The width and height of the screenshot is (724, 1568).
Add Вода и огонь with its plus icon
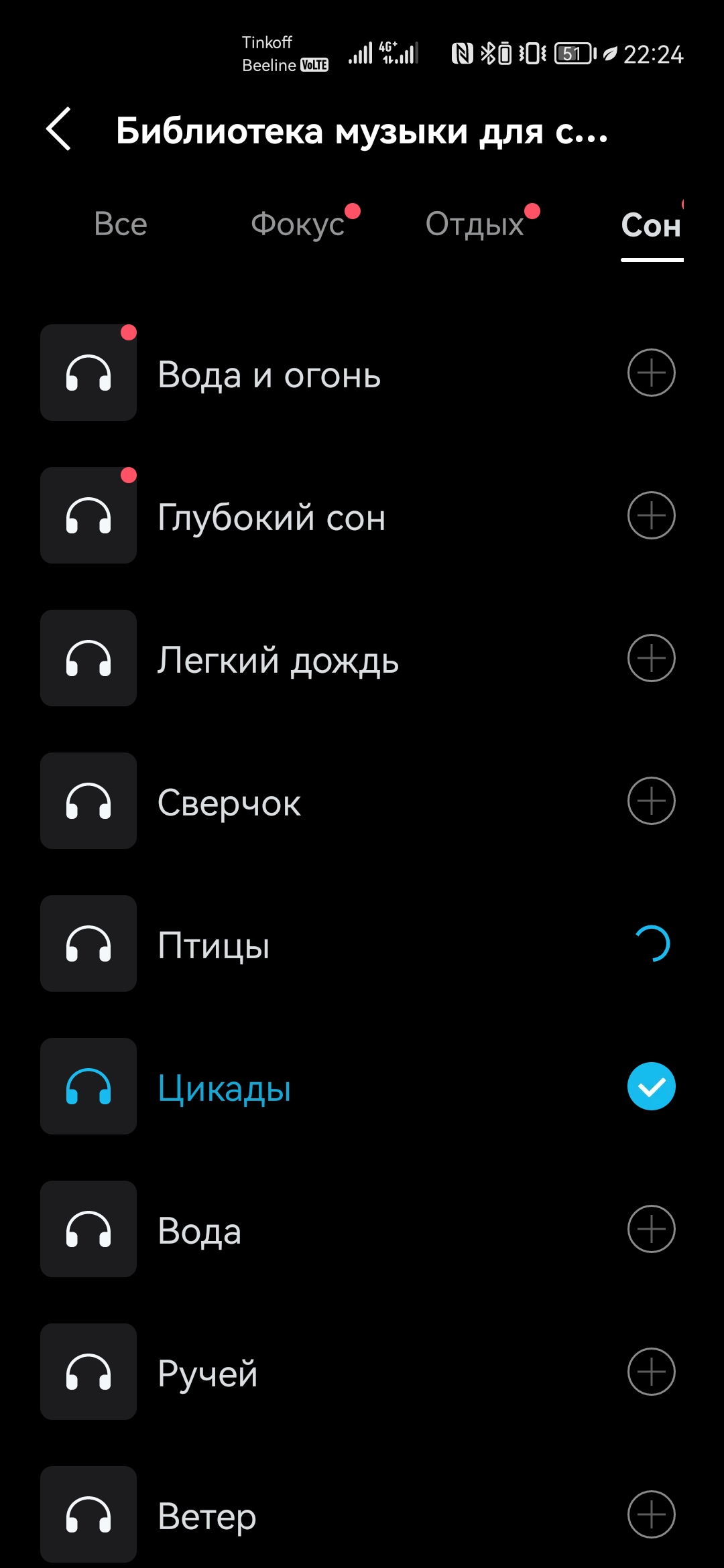(651, 373)
